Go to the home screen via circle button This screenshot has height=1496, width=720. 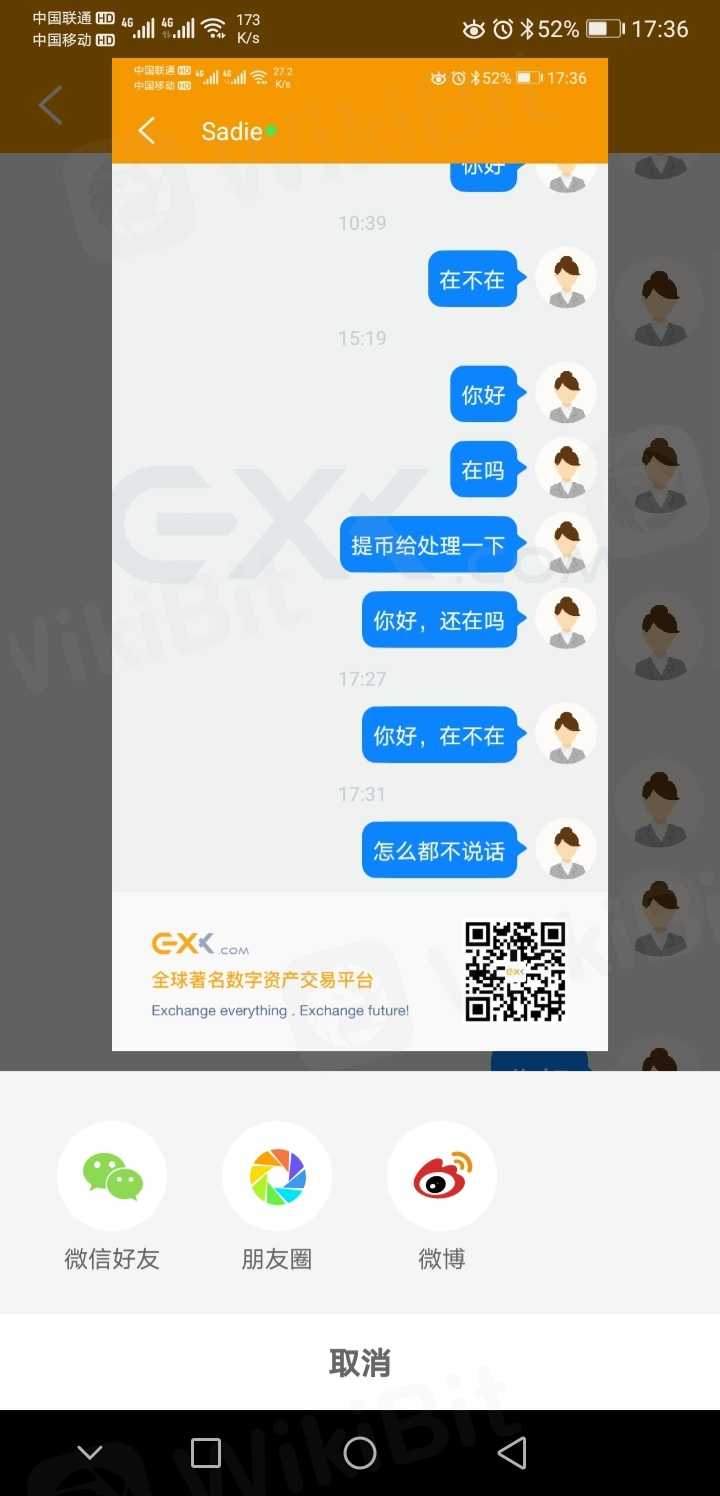[360, 1453]
